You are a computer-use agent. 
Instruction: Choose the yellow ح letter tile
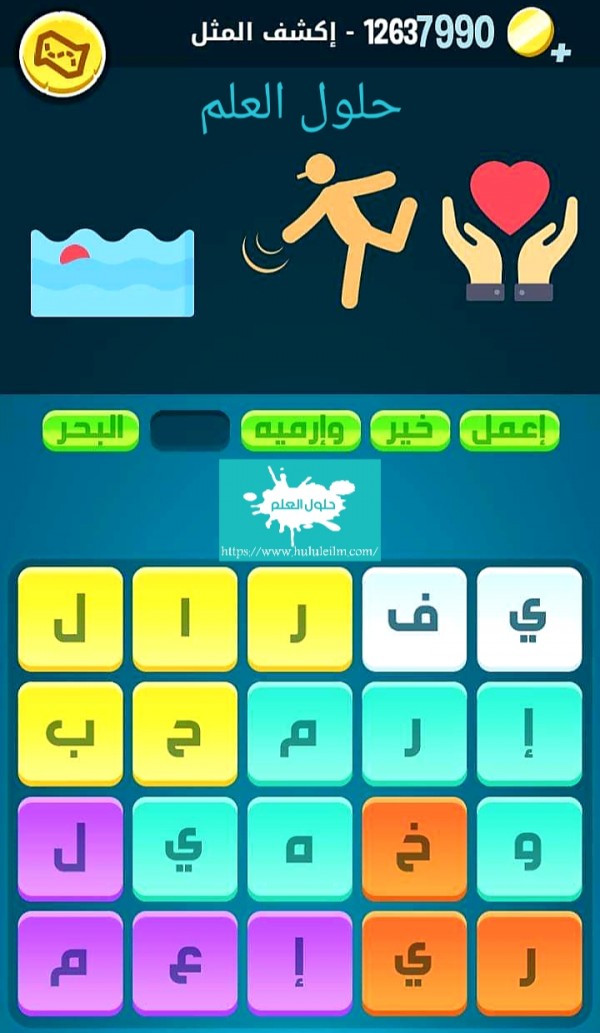click(x=185, y=734)
